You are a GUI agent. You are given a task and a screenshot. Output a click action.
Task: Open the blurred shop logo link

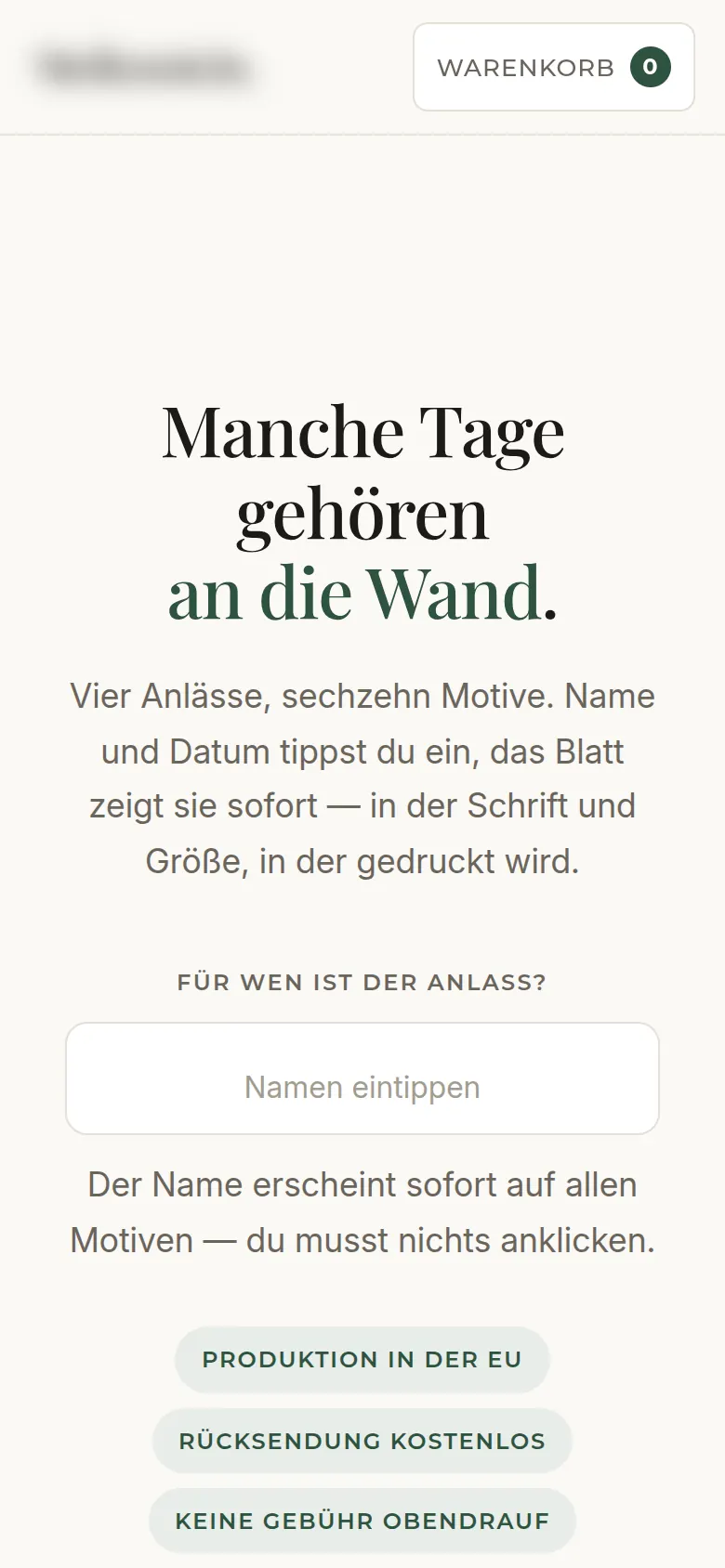click(144, 67)
